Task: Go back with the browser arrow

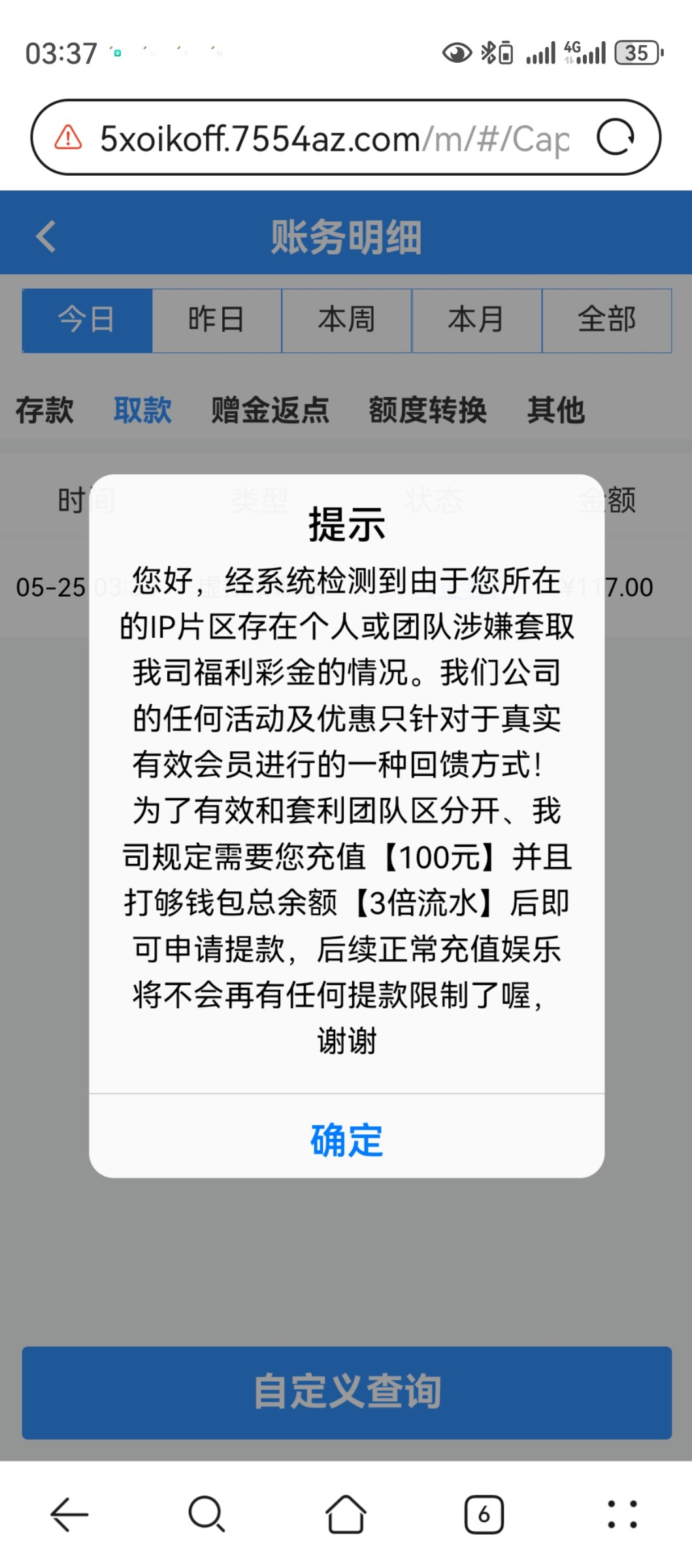Action: point(69,1514)
